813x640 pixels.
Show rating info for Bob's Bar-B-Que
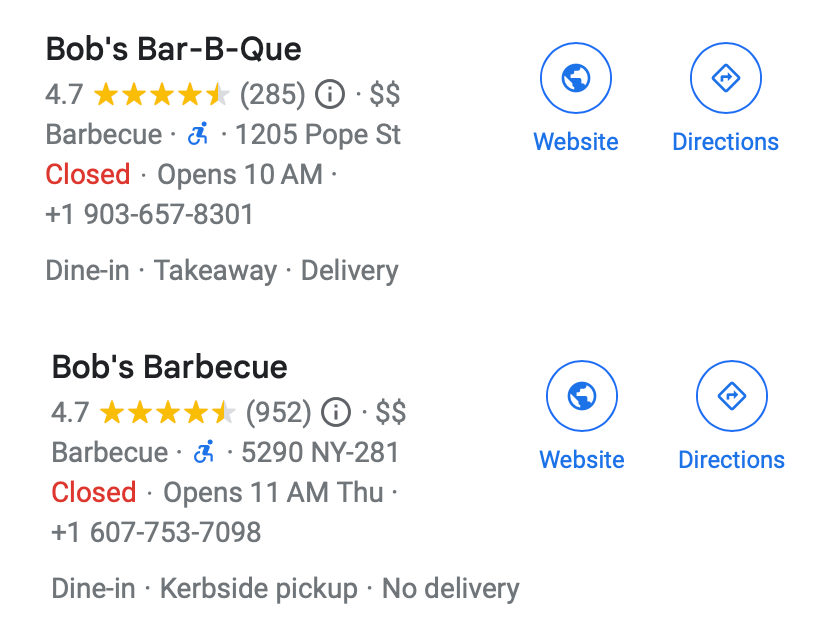329,95
